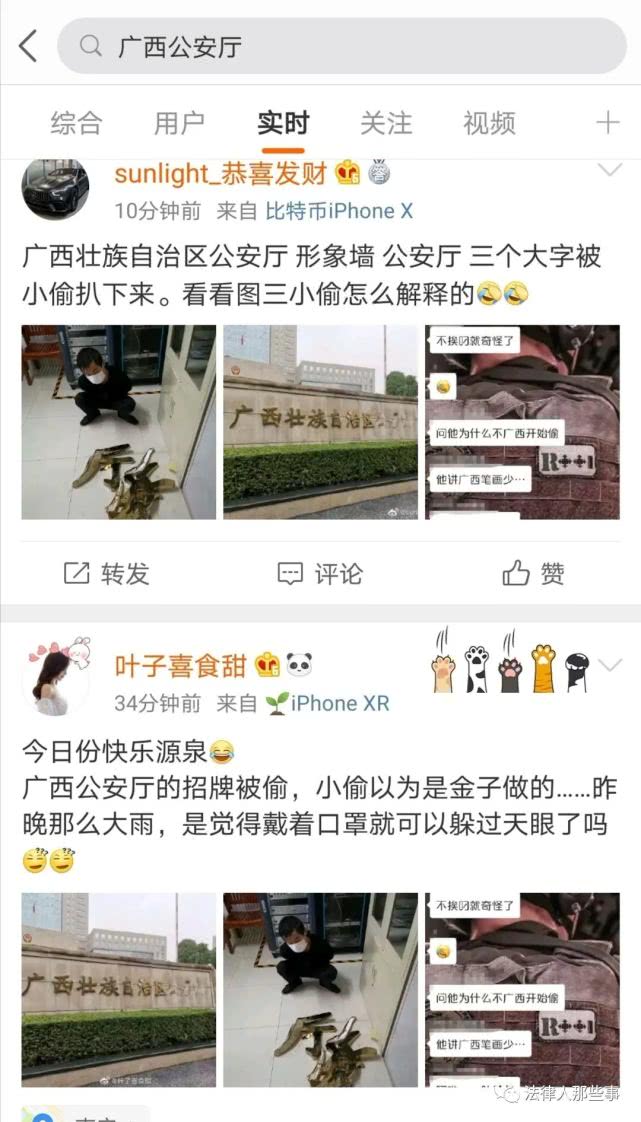Open the 关注 tab
This screenshot has height=1122, width=641.
[x=386, y=123]
